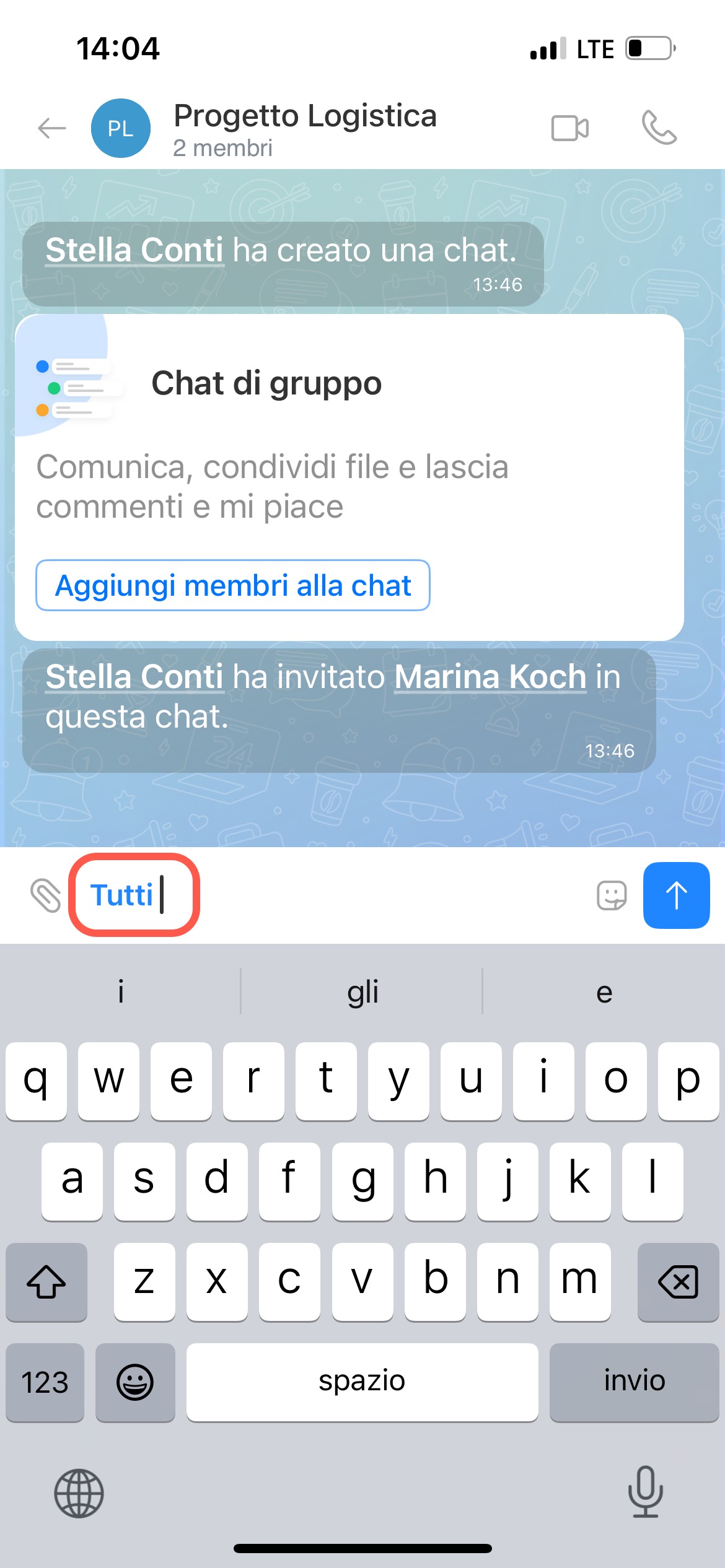Send the message with the blue arrow
The width and height of the screenshot is (725, 1568).
tap(676, 895)
